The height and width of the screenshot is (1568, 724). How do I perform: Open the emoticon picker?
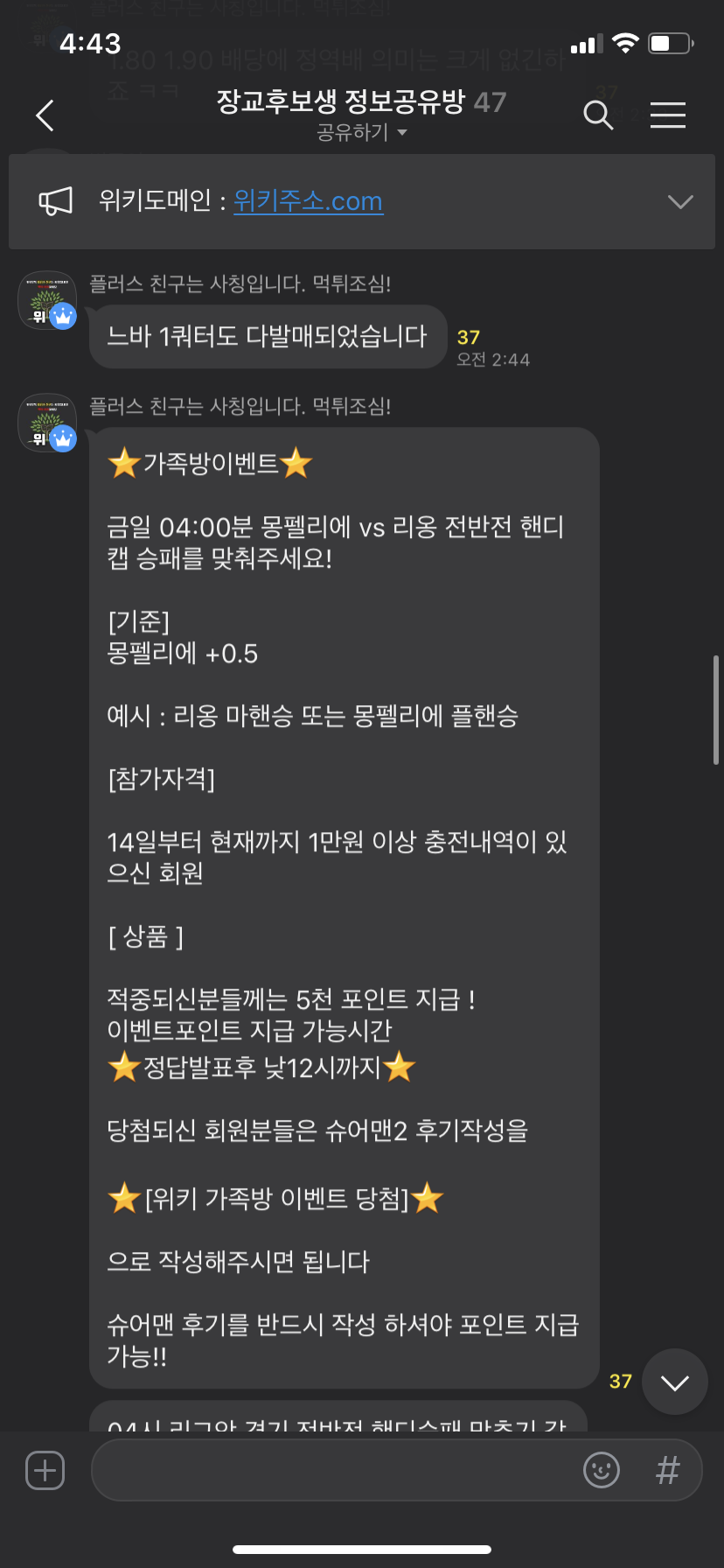[602, 1470]
